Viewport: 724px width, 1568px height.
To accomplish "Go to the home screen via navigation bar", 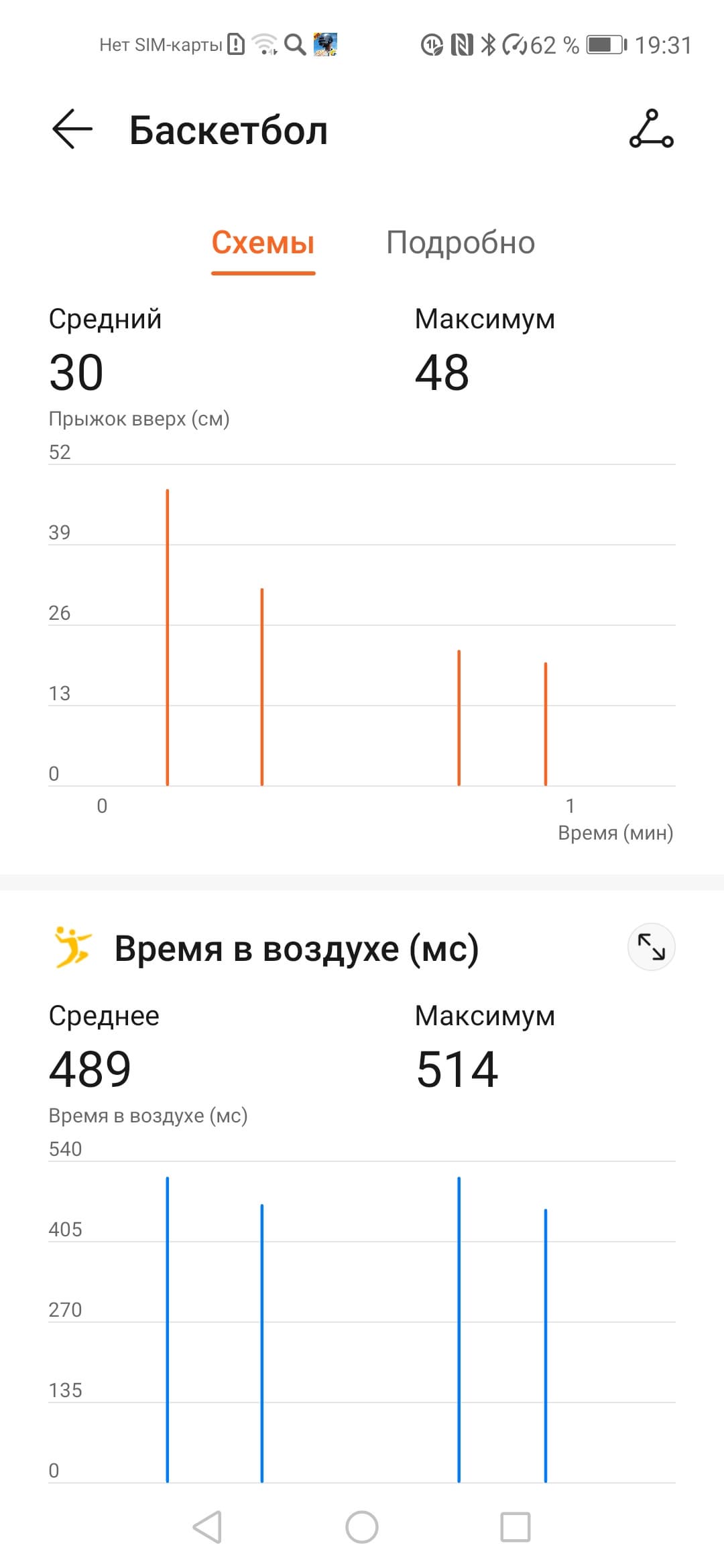I will coord(362,1527).
